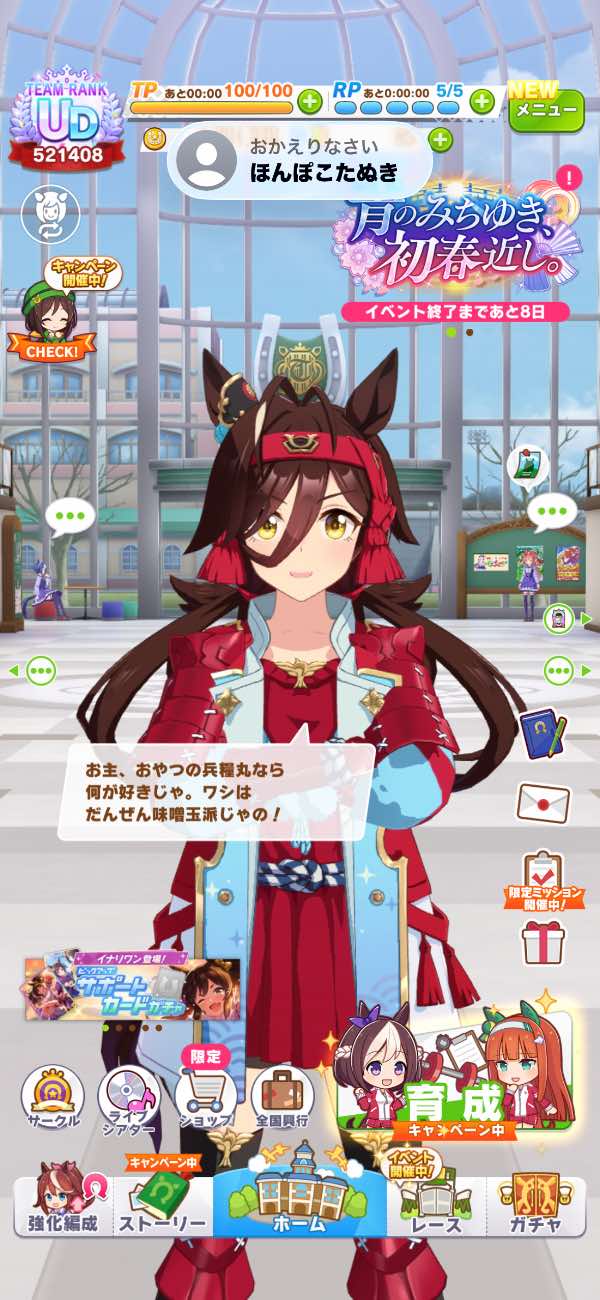Tap the plus button beside the RP gauge

tap(482, 100)
